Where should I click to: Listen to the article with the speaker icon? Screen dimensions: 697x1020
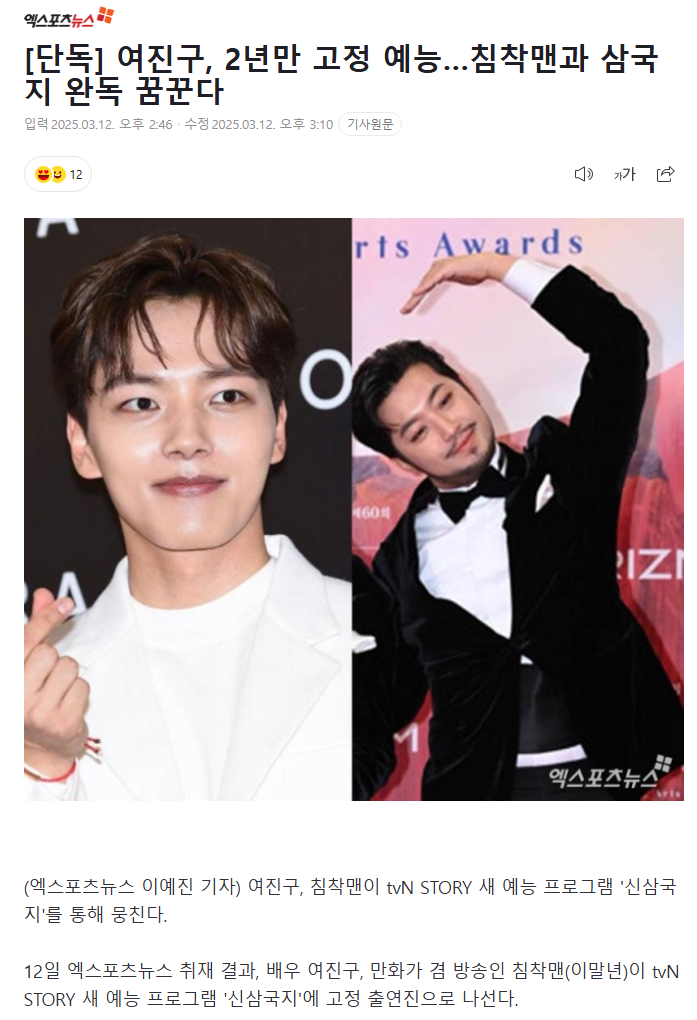[x=584, y=174]
